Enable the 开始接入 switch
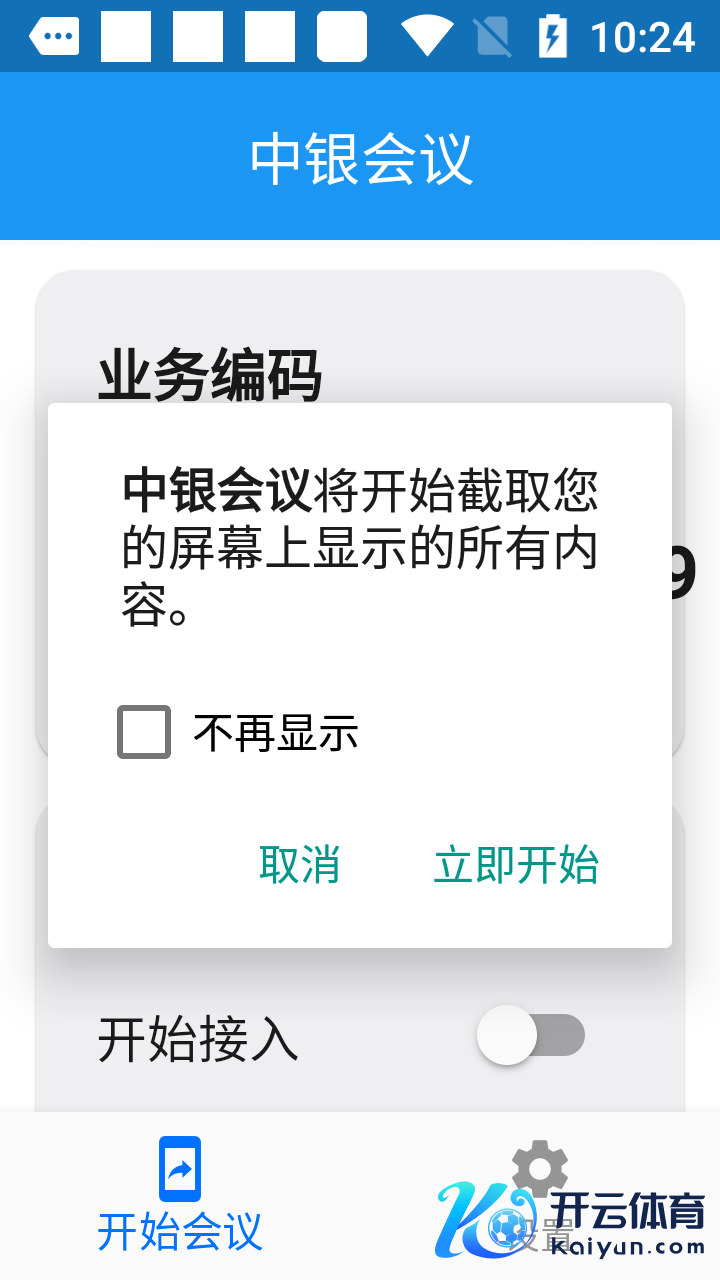The width and height of the screenshot is (720, 1280). [x=533, y=1036]
